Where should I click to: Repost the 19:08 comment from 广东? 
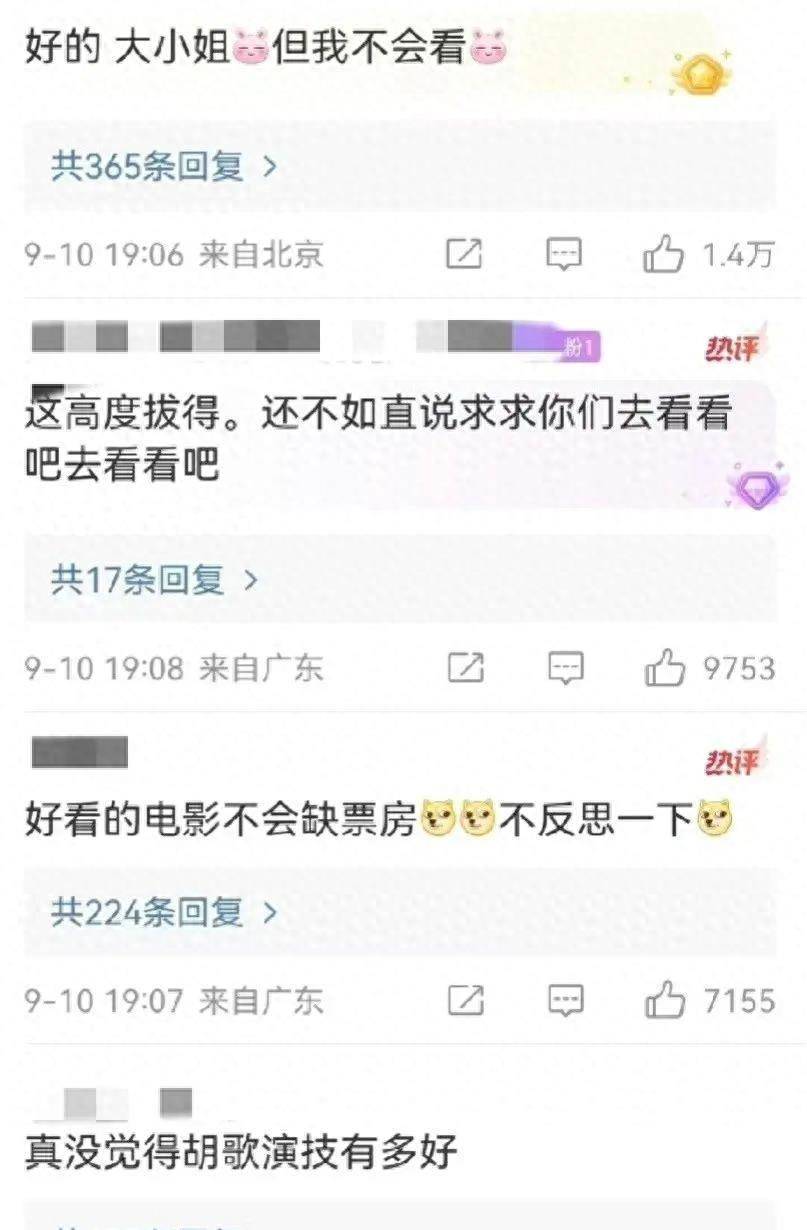pos(466,668)
